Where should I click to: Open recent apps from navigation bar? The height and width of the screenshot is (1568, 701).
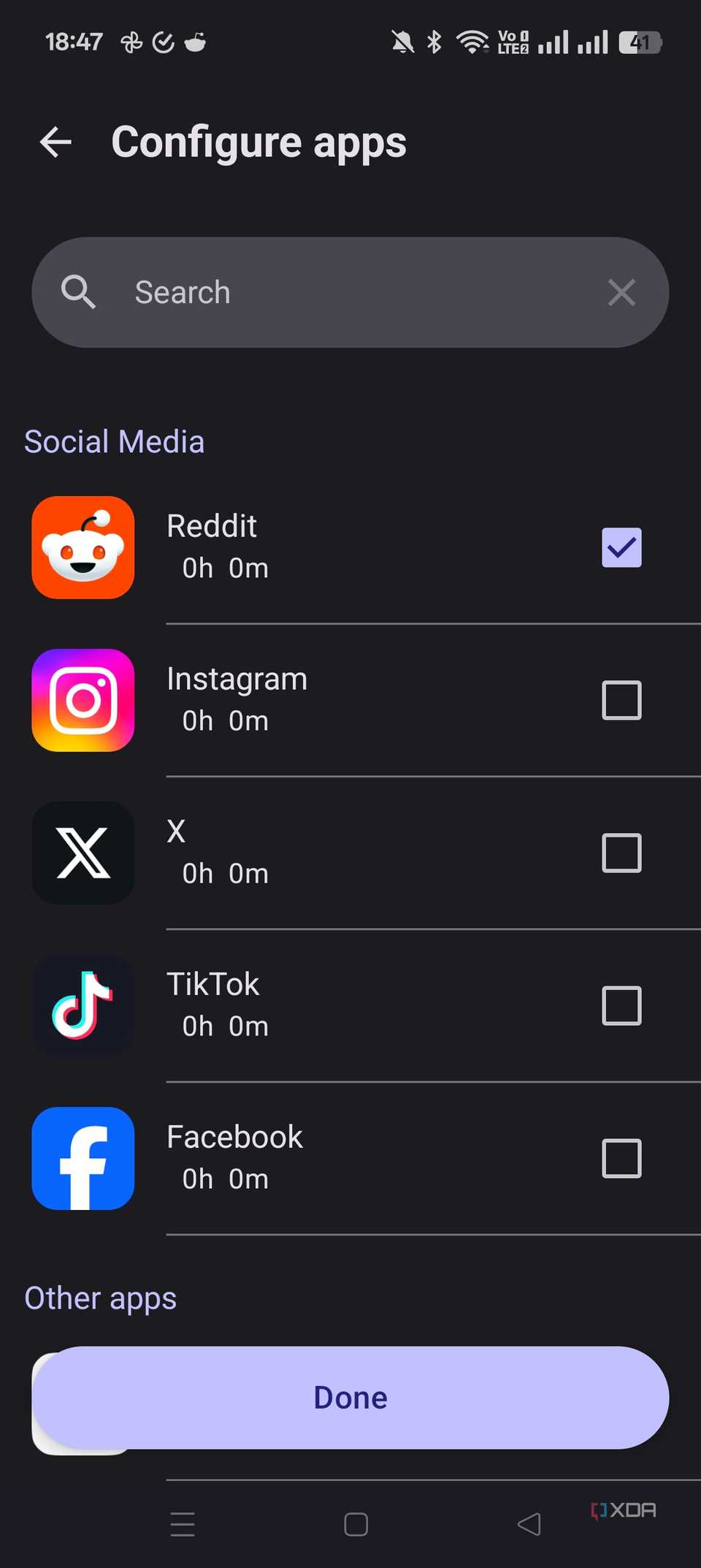pos(183,1524)
